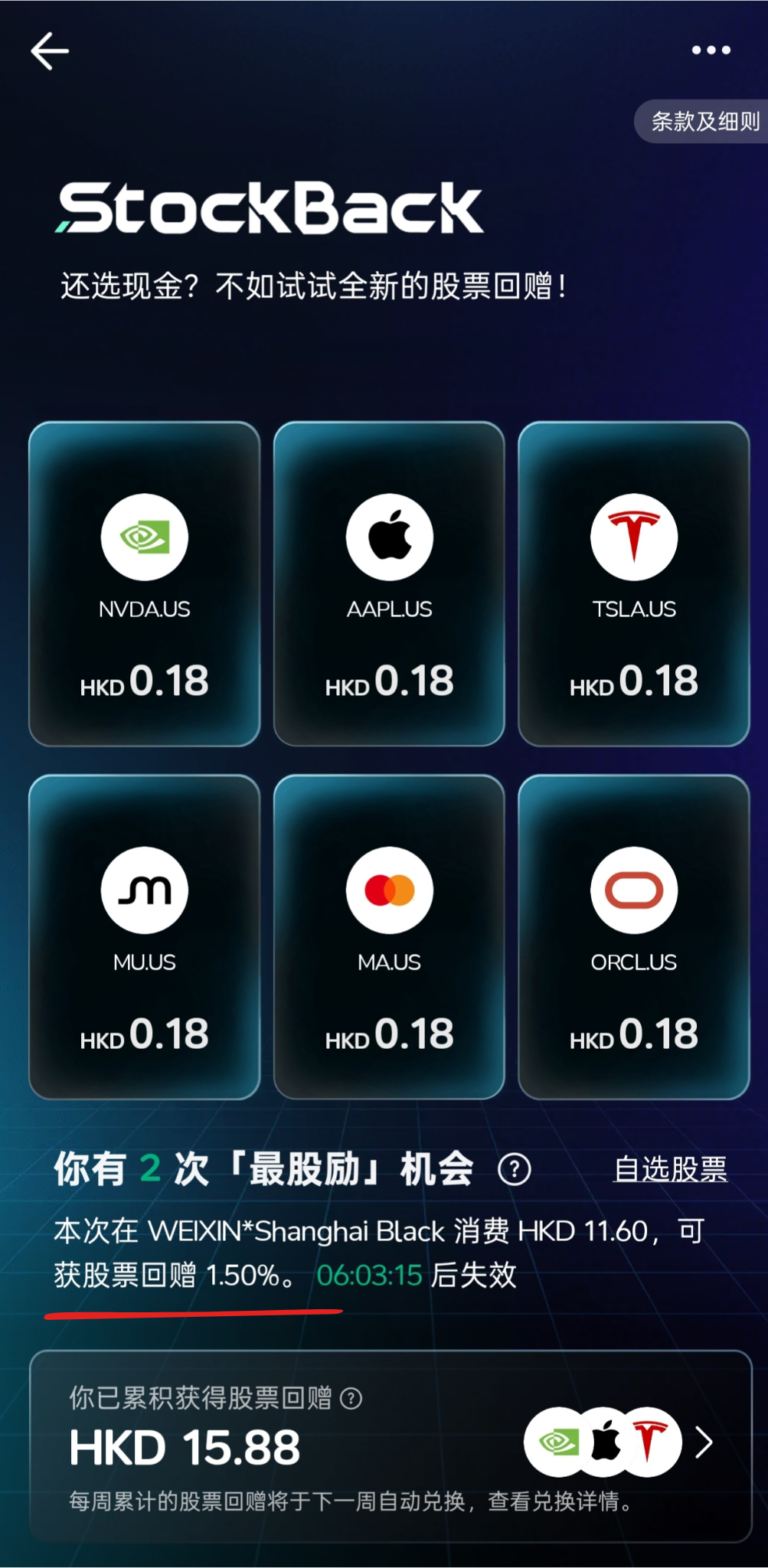768x1568 pixels.
Task: Select the Mastercard logo on MA.US card
Action: 389,888
